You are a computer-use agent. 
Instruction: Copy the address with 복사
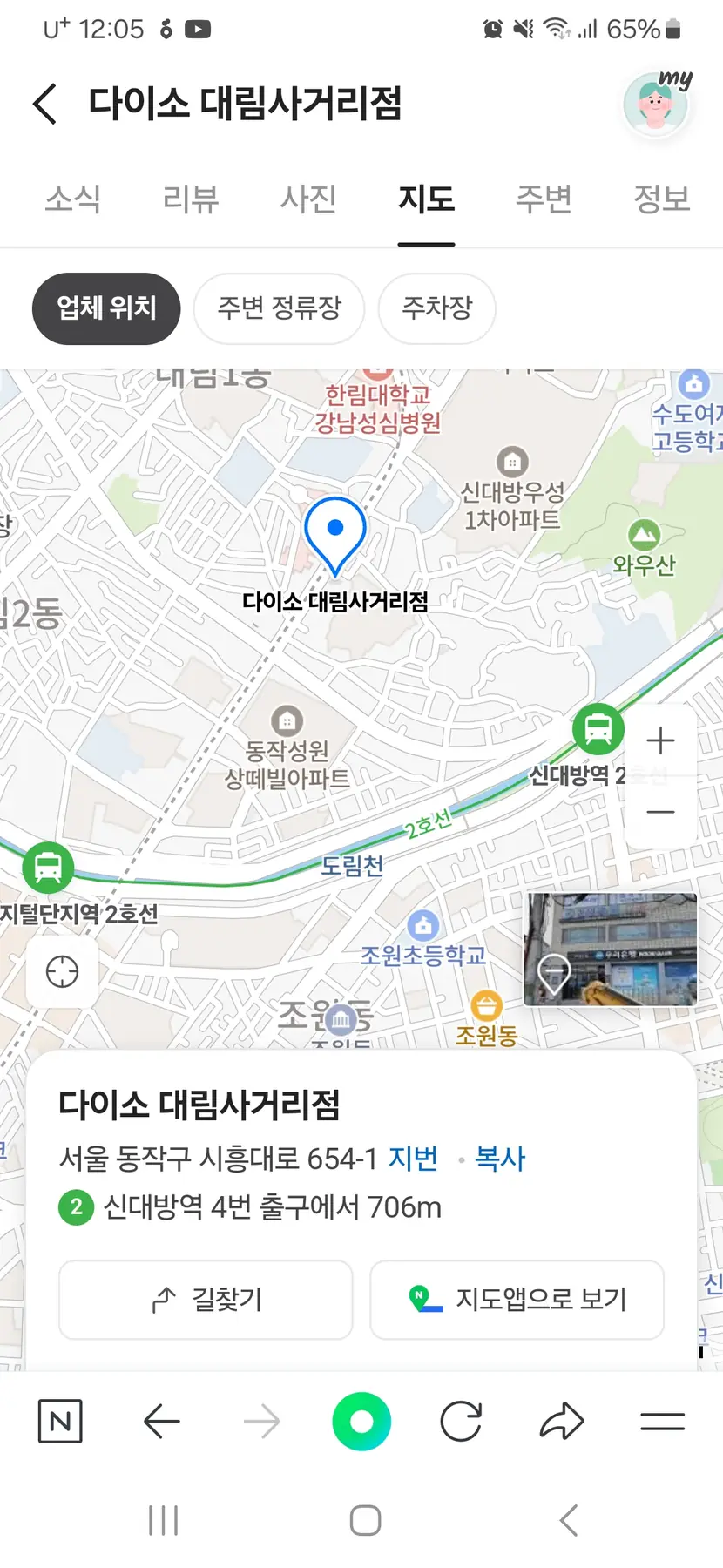tap(500, 1159)
